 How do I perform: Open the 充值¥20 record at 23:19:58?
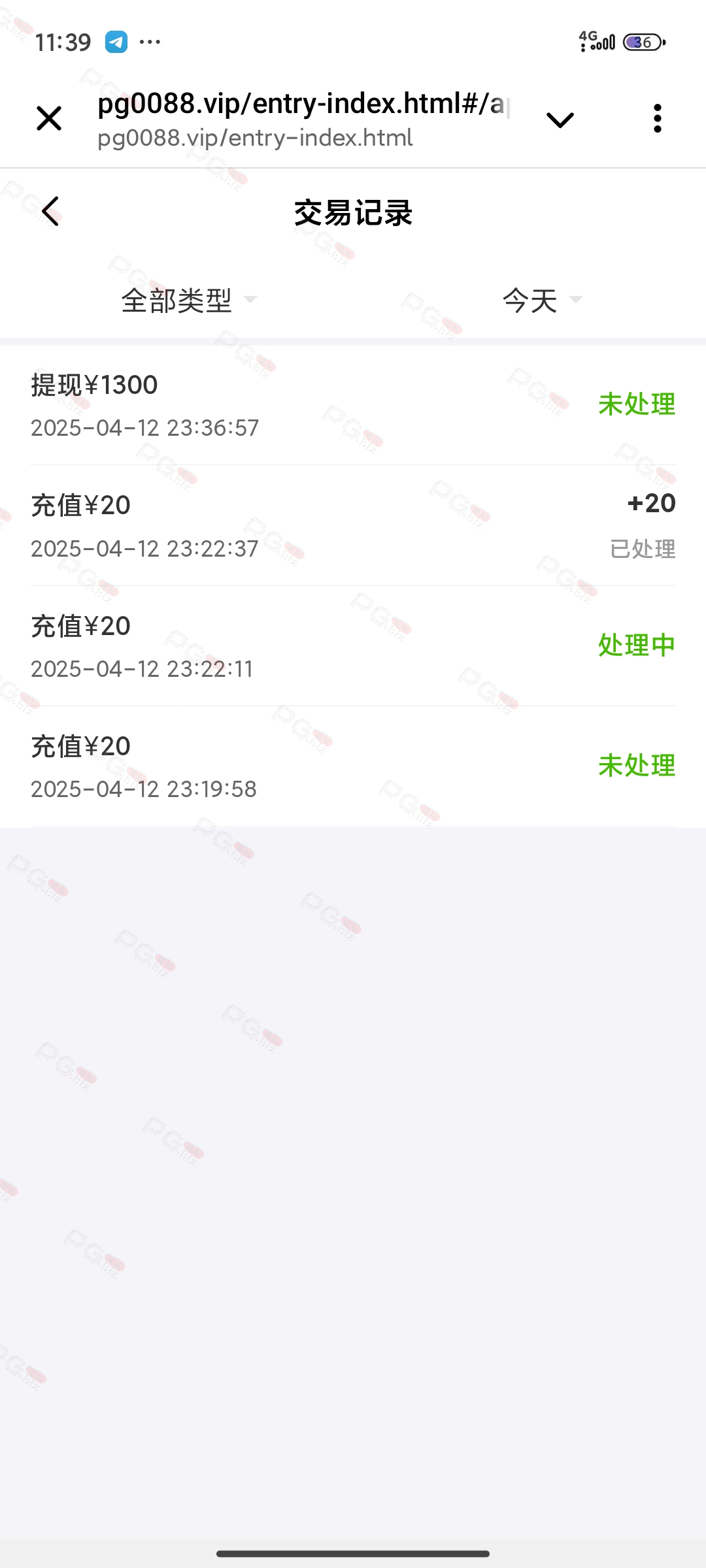click(x=353, y=766)
